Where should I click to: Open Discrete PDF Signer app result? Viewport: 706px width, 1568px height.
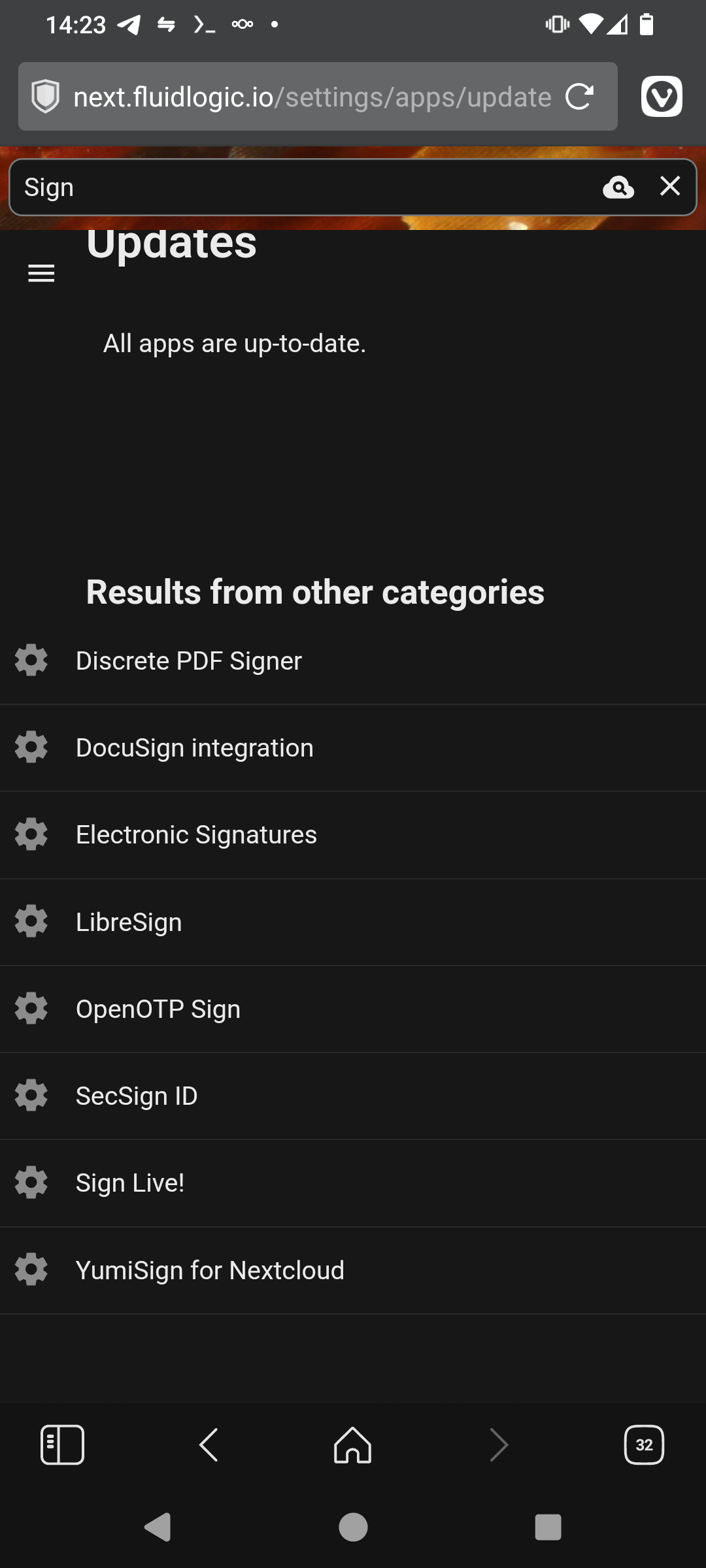[x=189, y=661]
